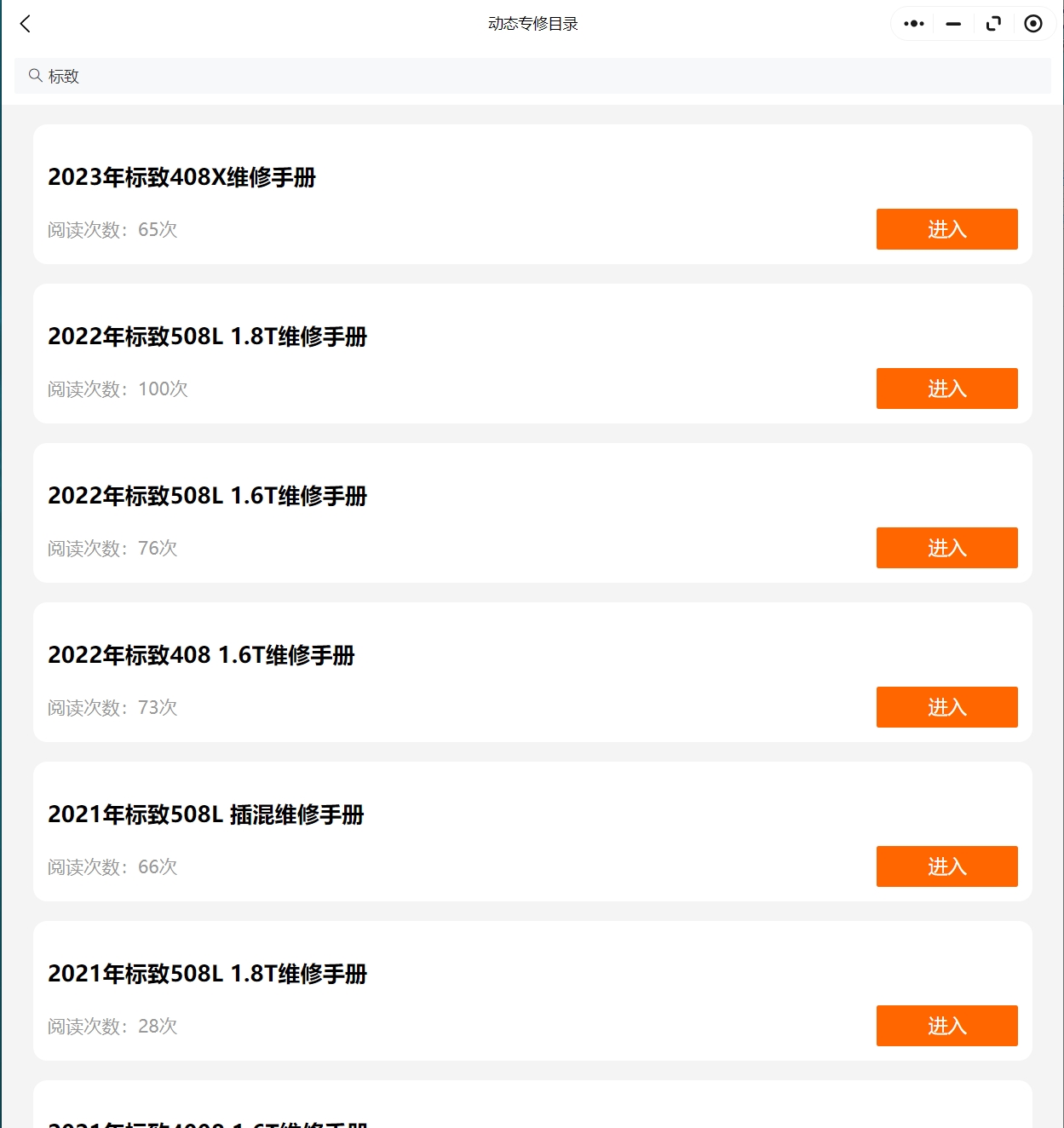Viewport: 1064px width, 1128px height.
Task: Open the more options (•••) capsule menu
Action: pos(912,23)
